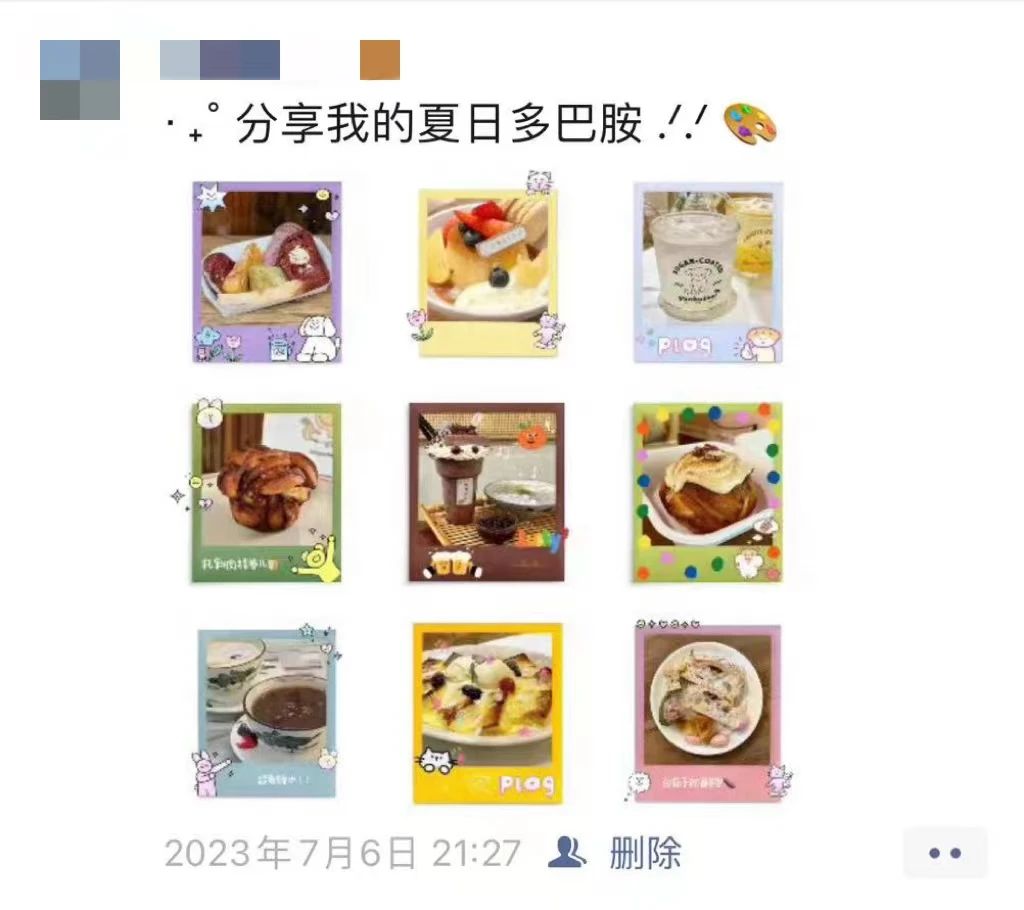Tap 删除 to delete this post

click(645, 853)
